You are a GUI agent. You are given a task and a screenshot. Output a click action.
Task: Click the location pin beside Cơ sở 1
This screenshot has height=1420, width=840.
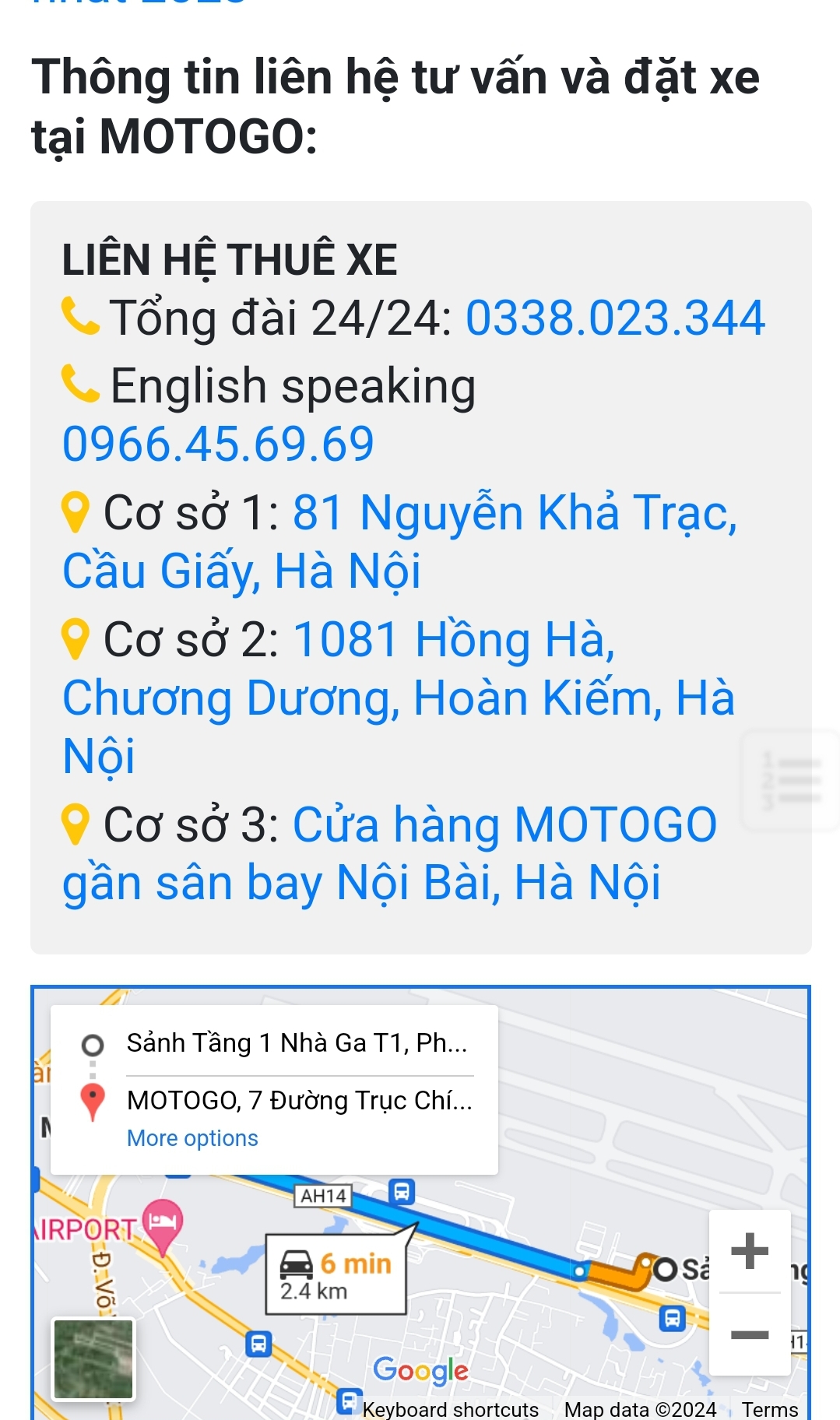point(76,512)
